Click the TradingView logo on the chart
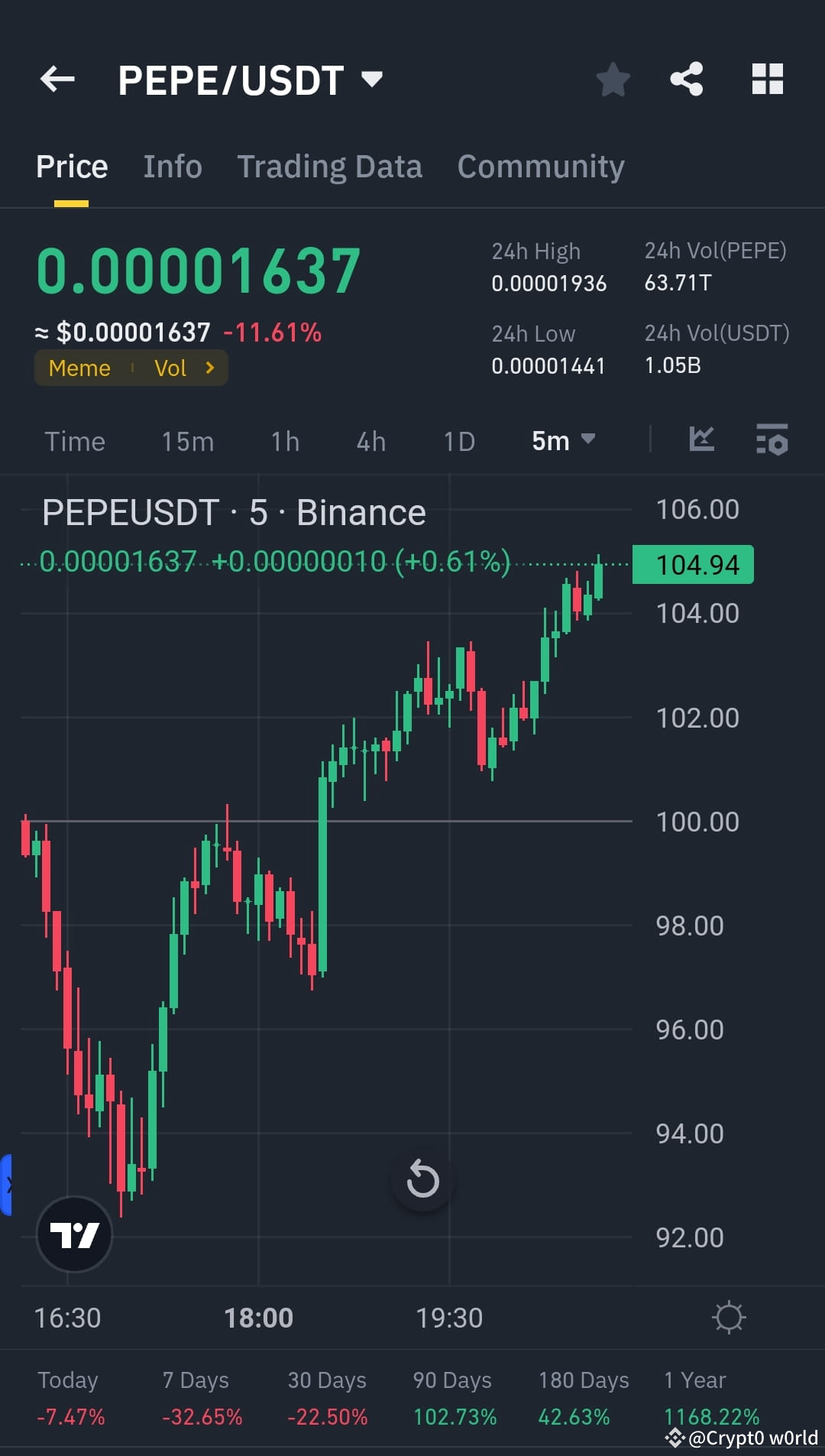The image size is (825, 1456). pyautogui.click(x=74, y=1235)
